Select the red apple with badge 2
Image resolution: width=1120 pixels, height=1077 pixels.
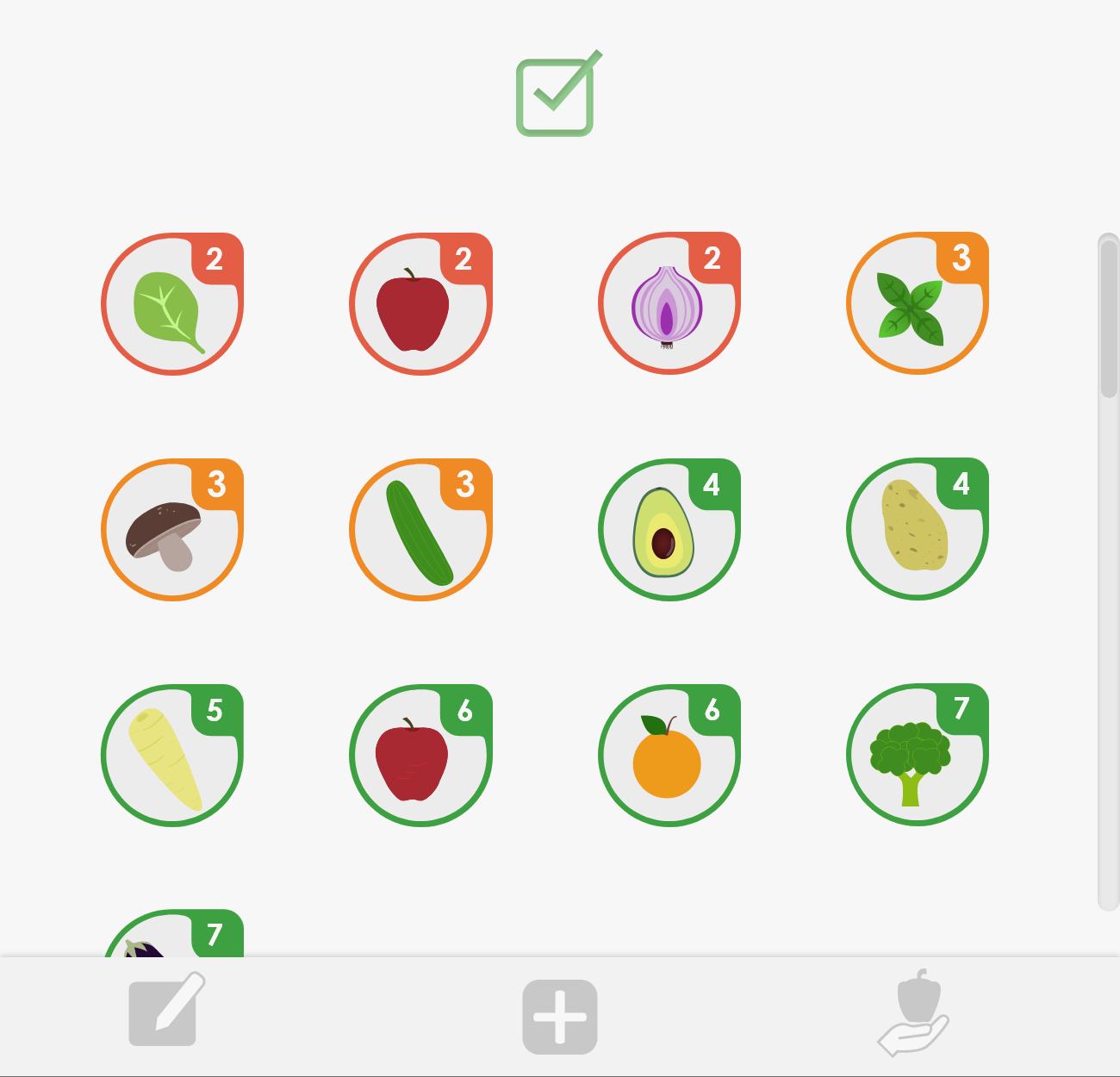pyautogui.click(x=420, y=305)
